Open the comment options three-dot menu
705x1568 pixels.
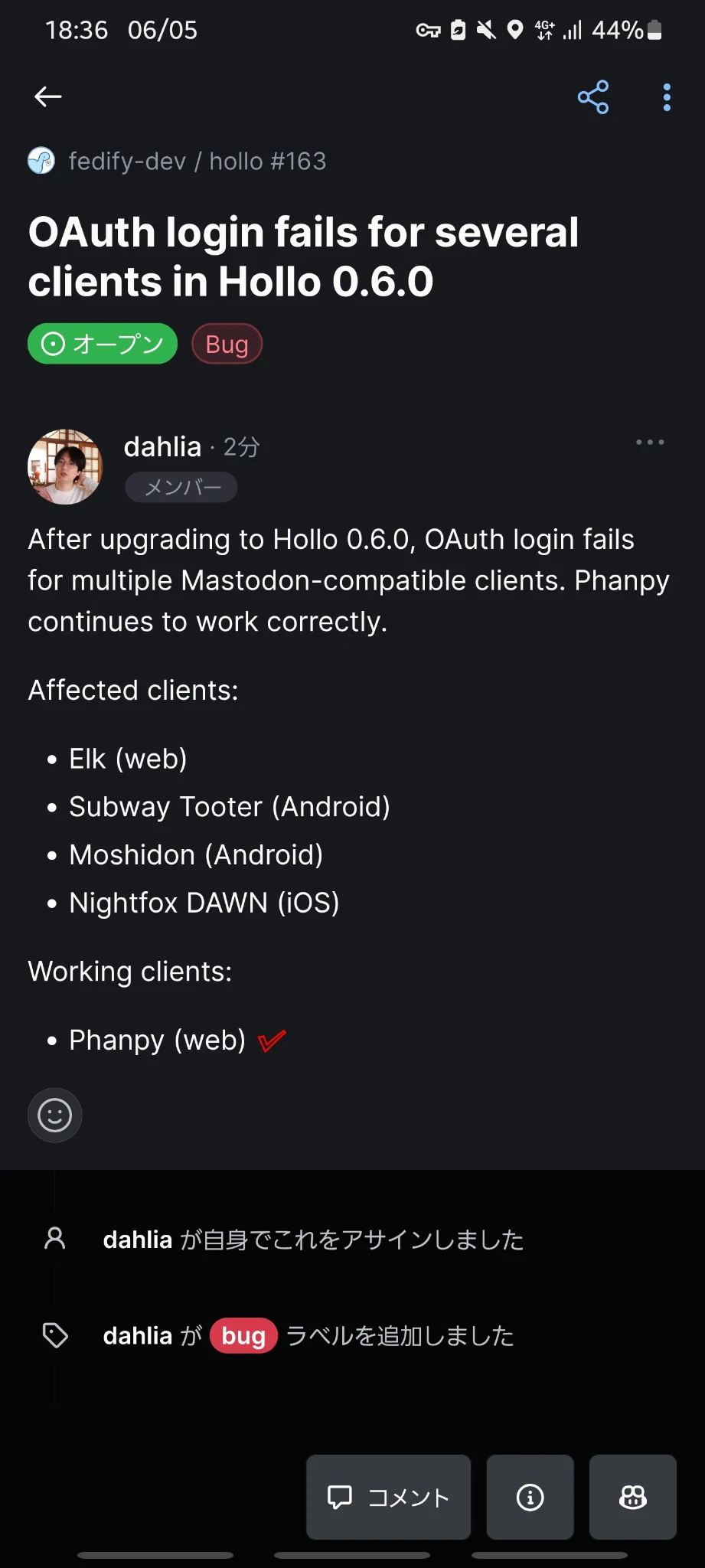(x=650, y=443)
